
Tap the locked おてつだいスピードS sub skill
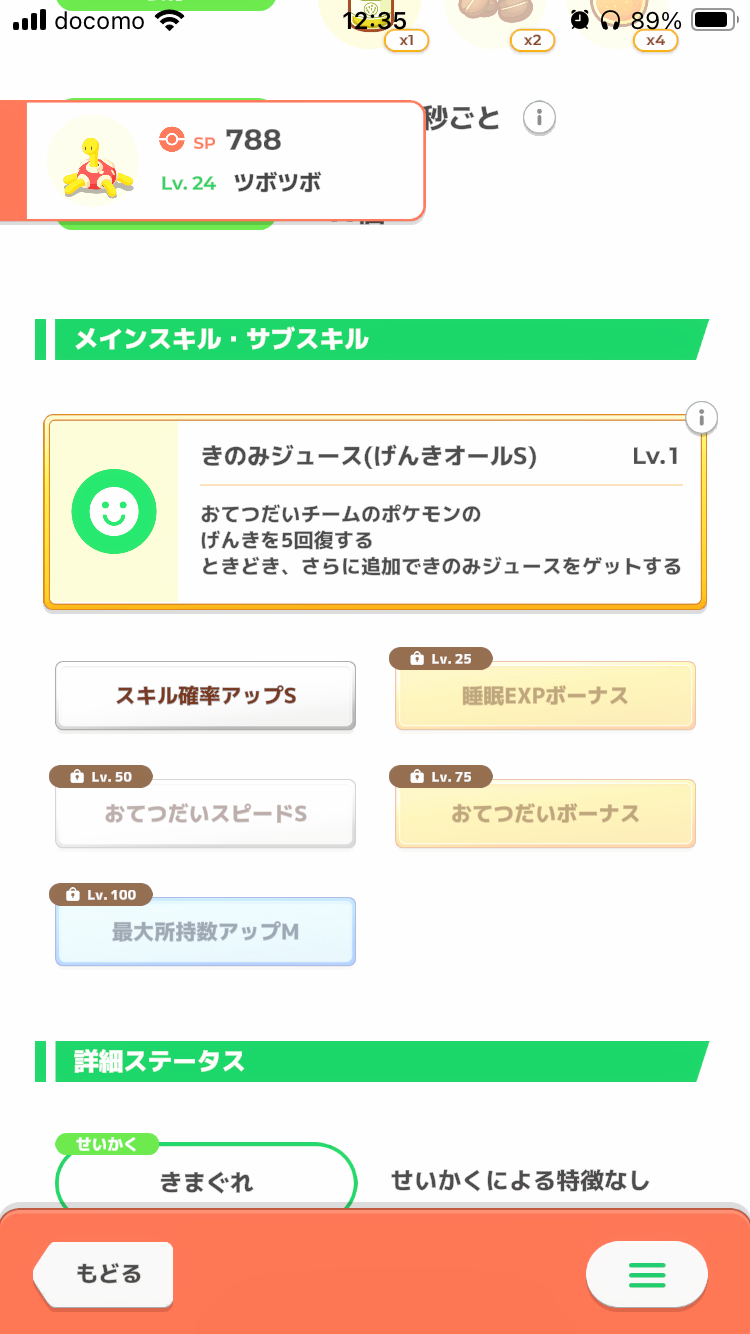tap(205, 813)
